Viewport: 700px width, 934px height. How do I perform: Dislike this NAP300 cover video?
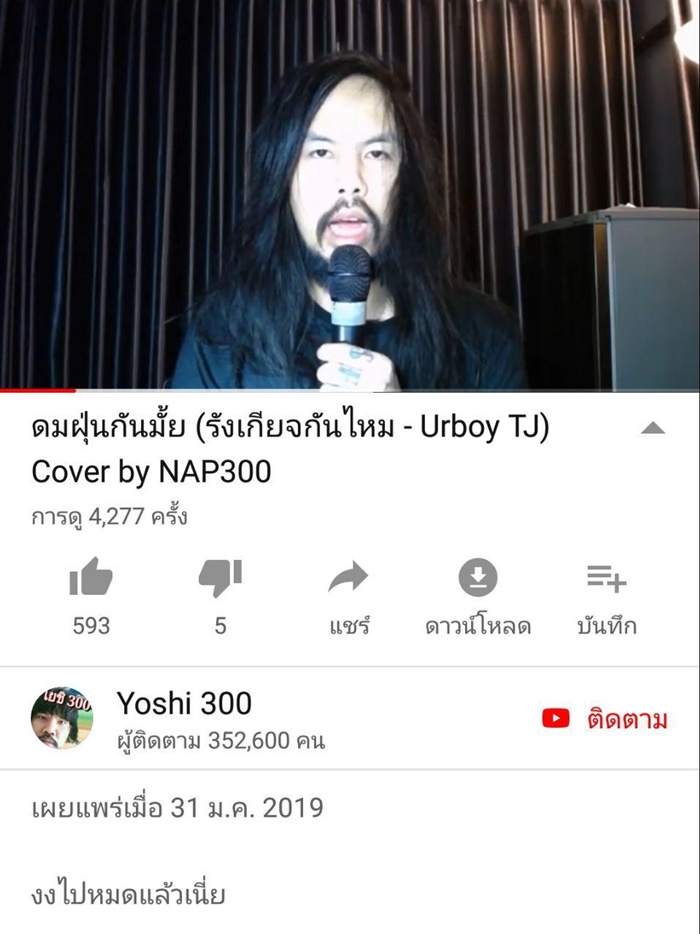[x=220, y=579]
